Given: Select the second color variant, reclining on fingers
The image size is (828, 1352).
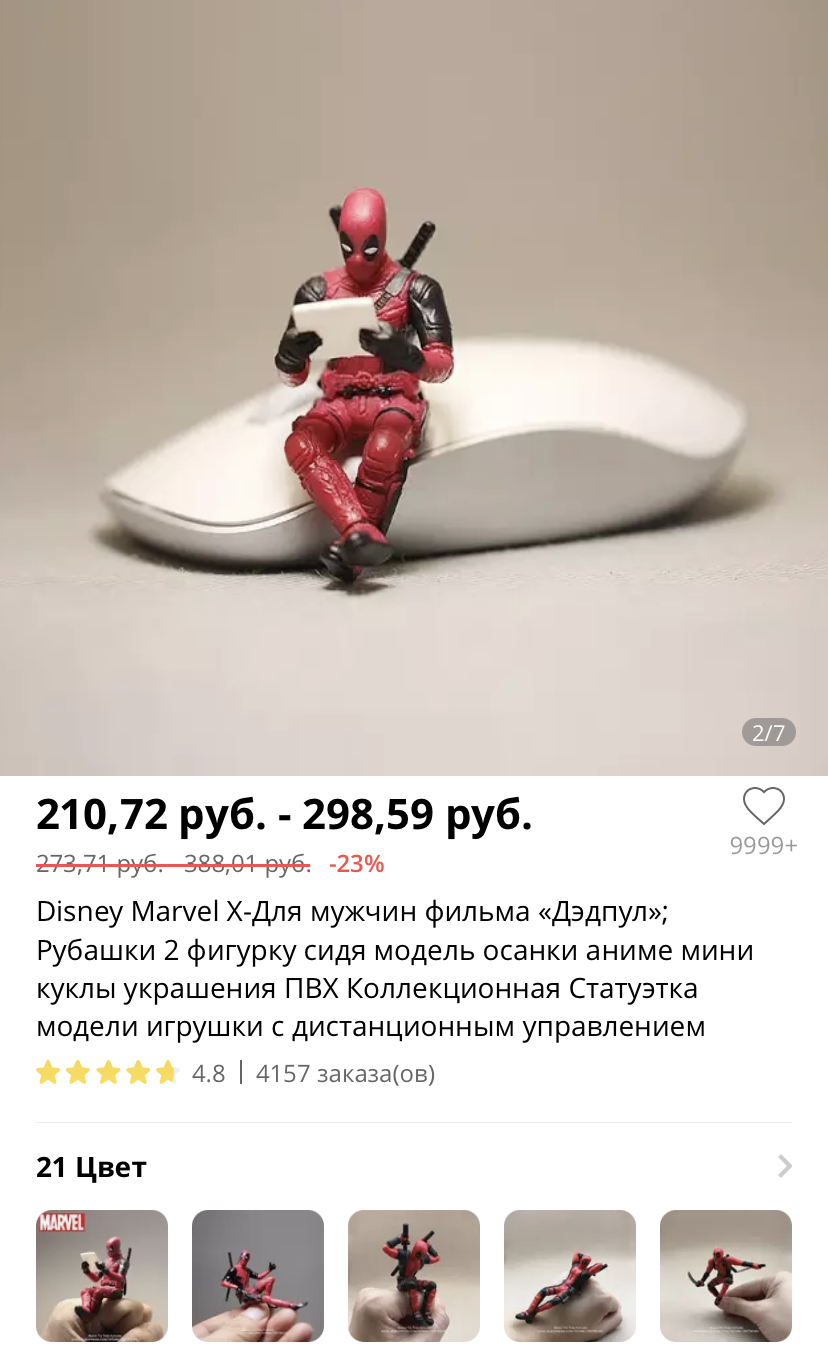Looking at the screenshot, I should click(258, 1275).
